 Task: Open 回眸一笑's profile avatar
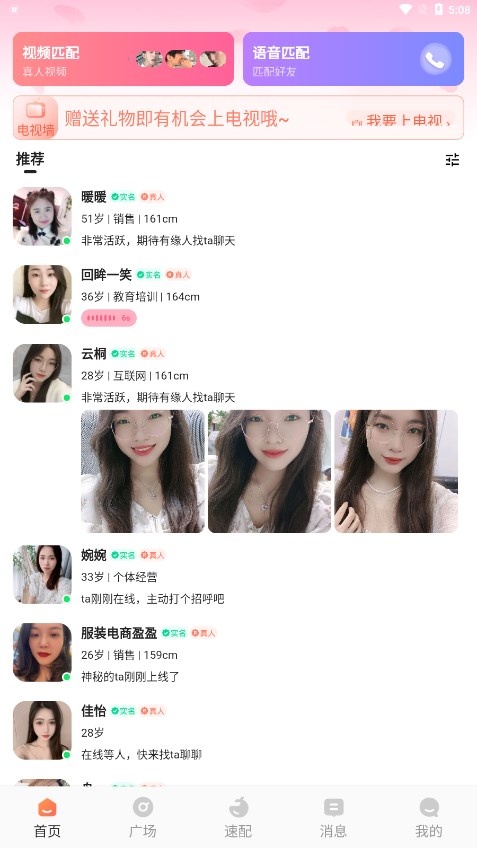pyautogui.click(x=42, y=294)
